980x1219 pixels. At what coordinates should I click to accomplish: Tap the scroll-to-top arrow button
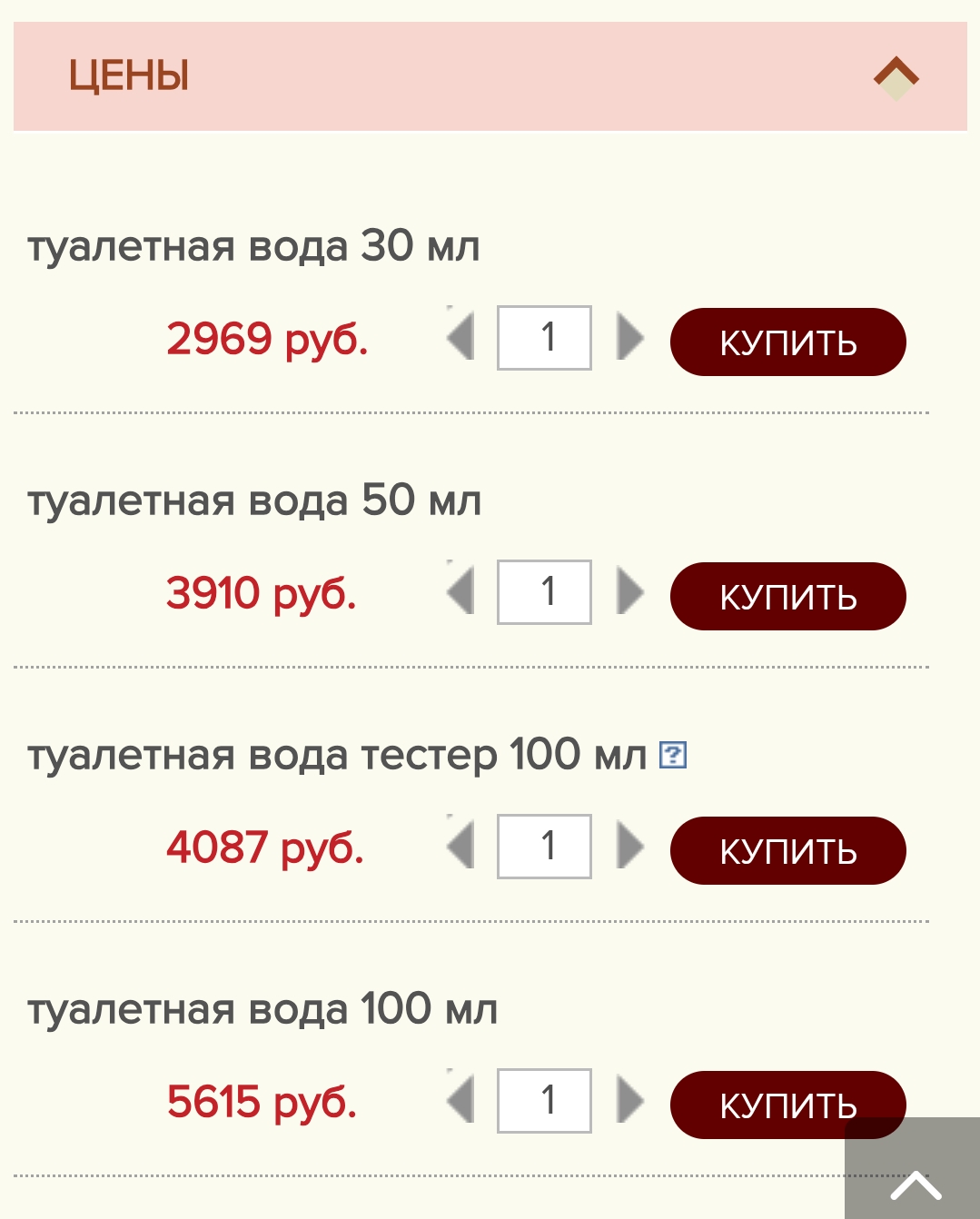(915, 1181)
